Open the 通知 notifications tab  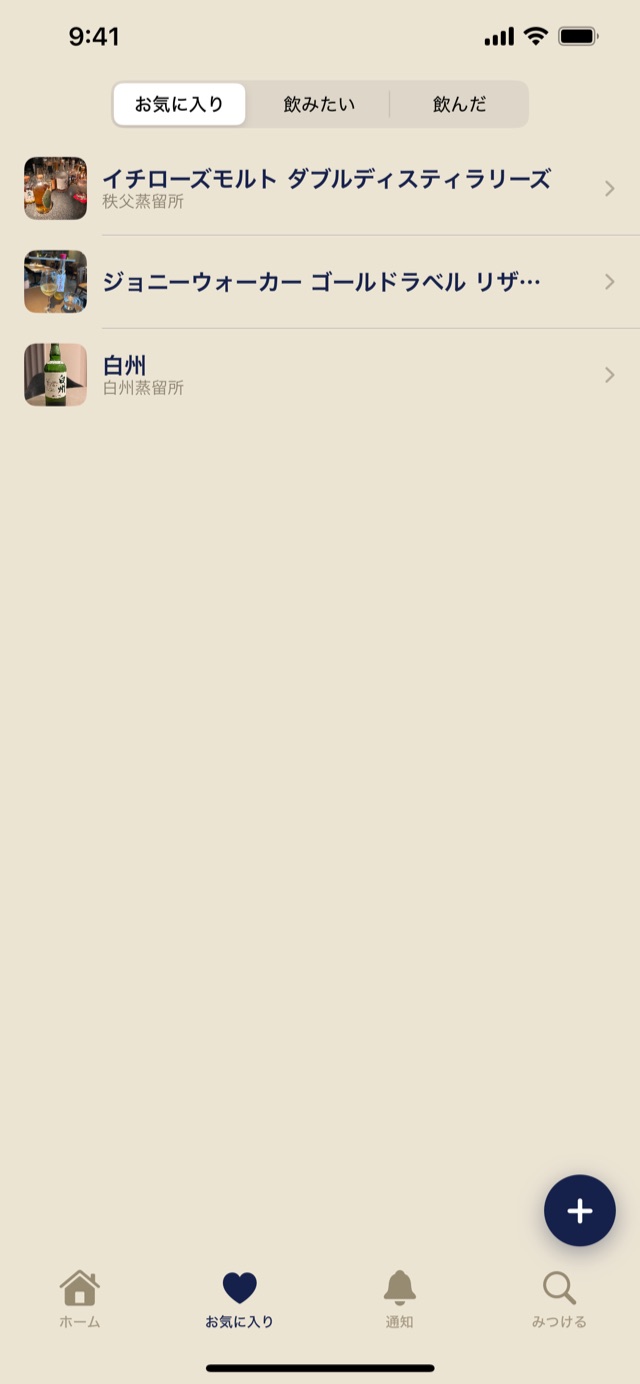tap(400, 1299)
